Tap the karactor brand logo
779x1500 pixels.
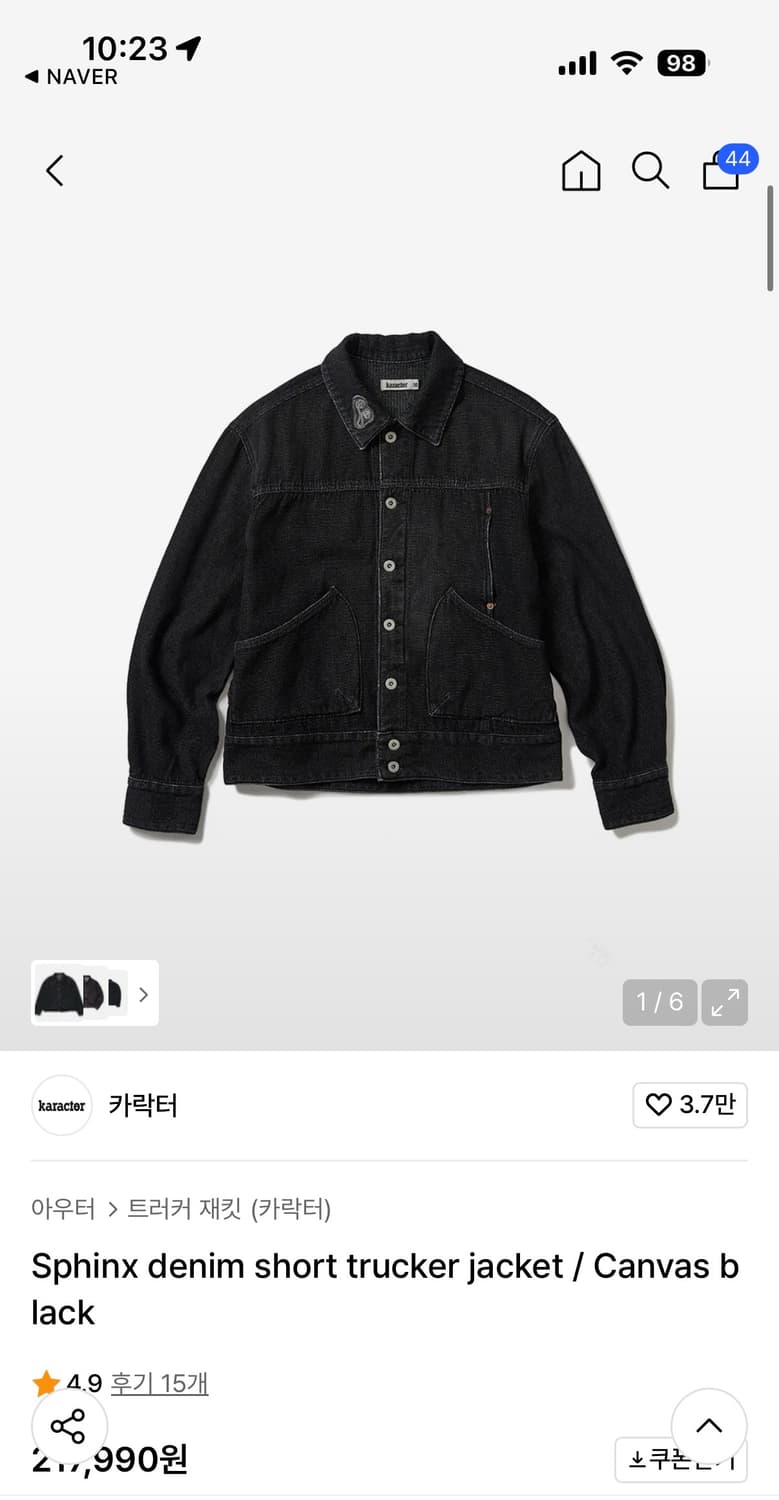[x=61, y=1105]
